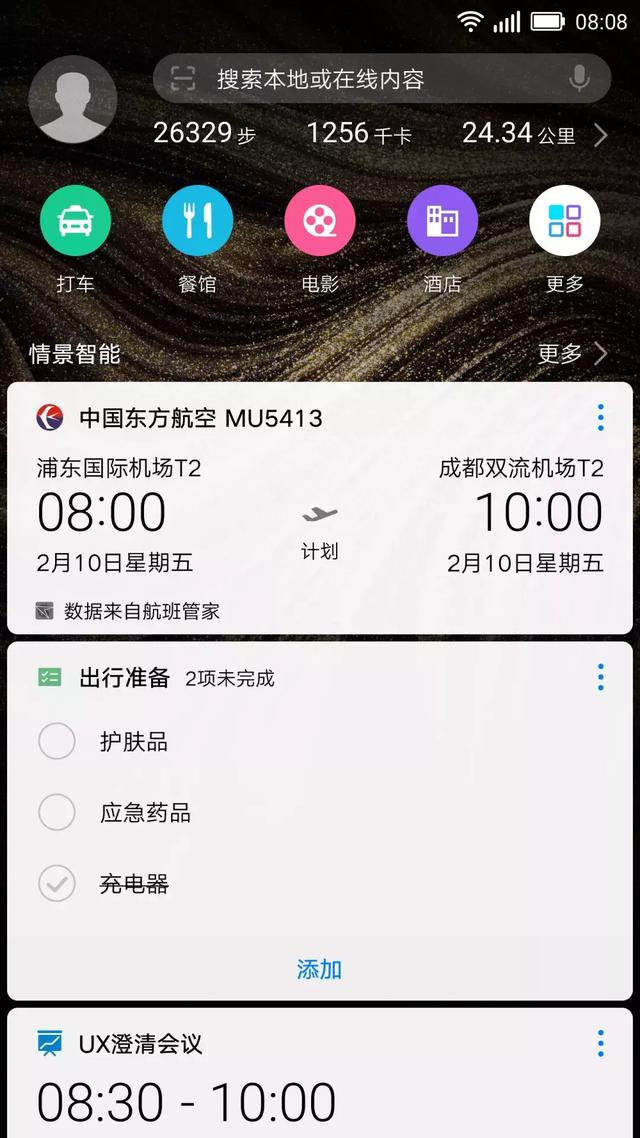Check off 护肤品 in the checklist

click(x=57, y=741)
